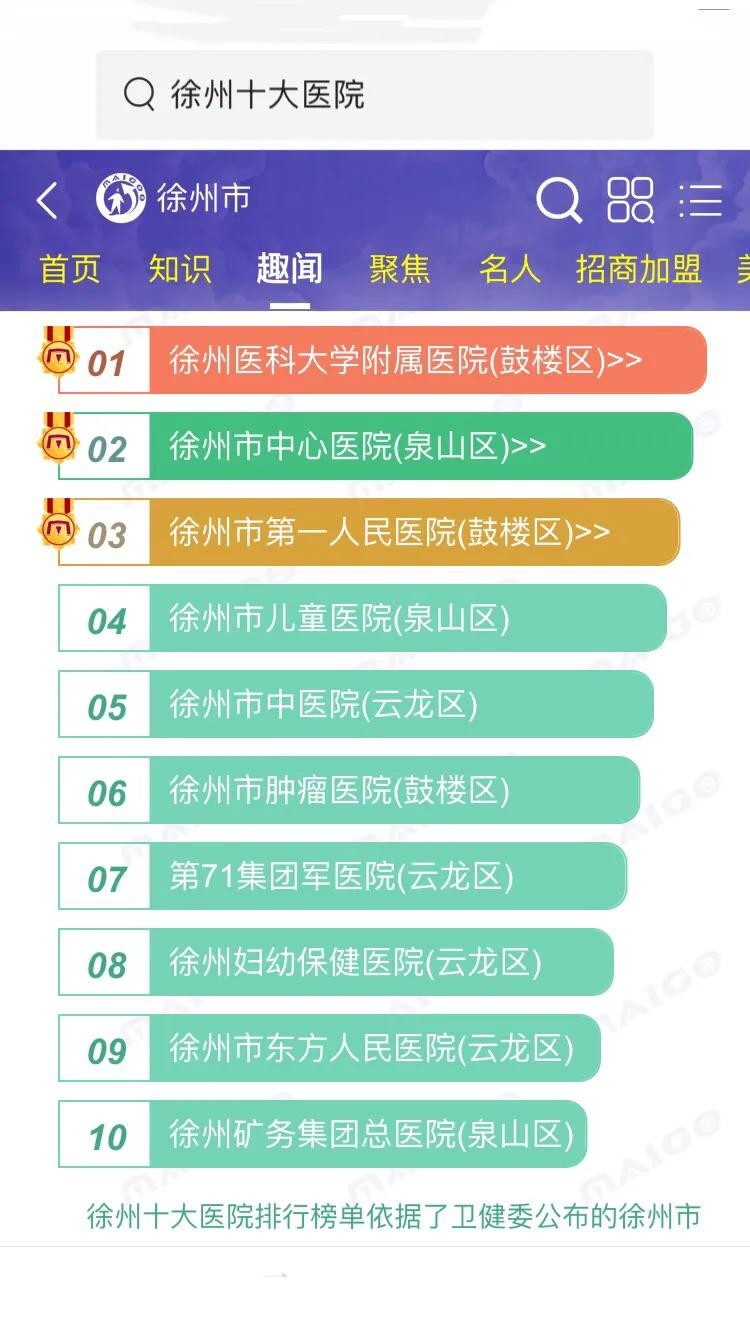The image size is (750, 1334).
Task: Open the 招商加盟 tab
Action: point(638,269)
